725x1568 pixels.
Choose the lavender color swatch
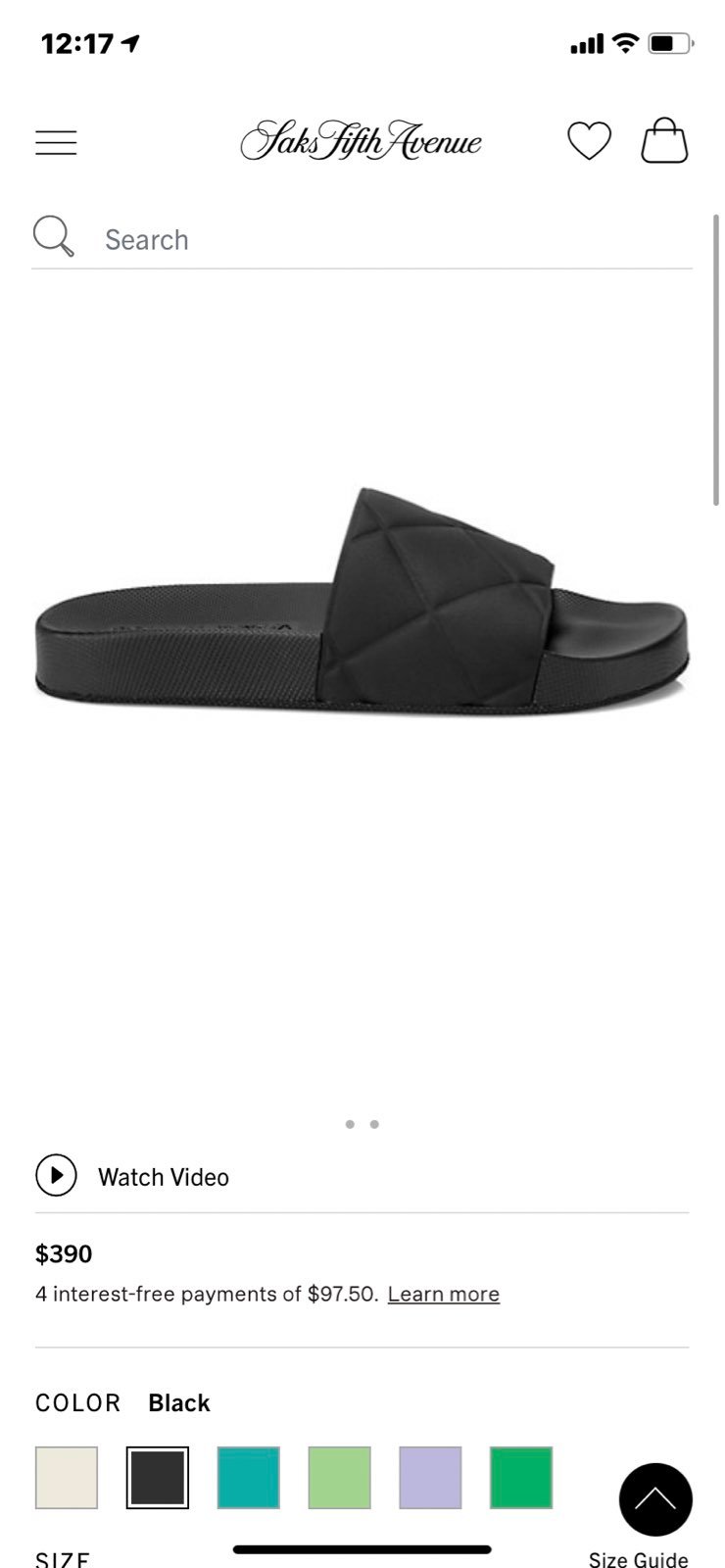tap(431, 1477)
